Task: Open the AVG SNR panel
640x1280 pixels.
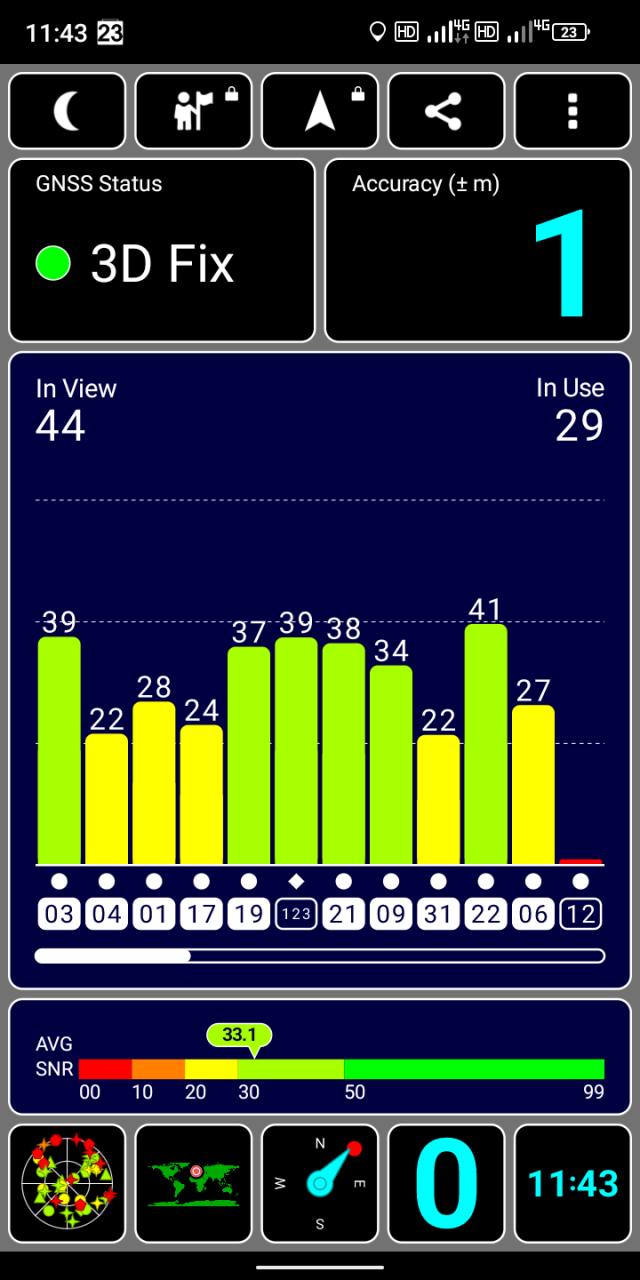Action: coord(320,1056)
